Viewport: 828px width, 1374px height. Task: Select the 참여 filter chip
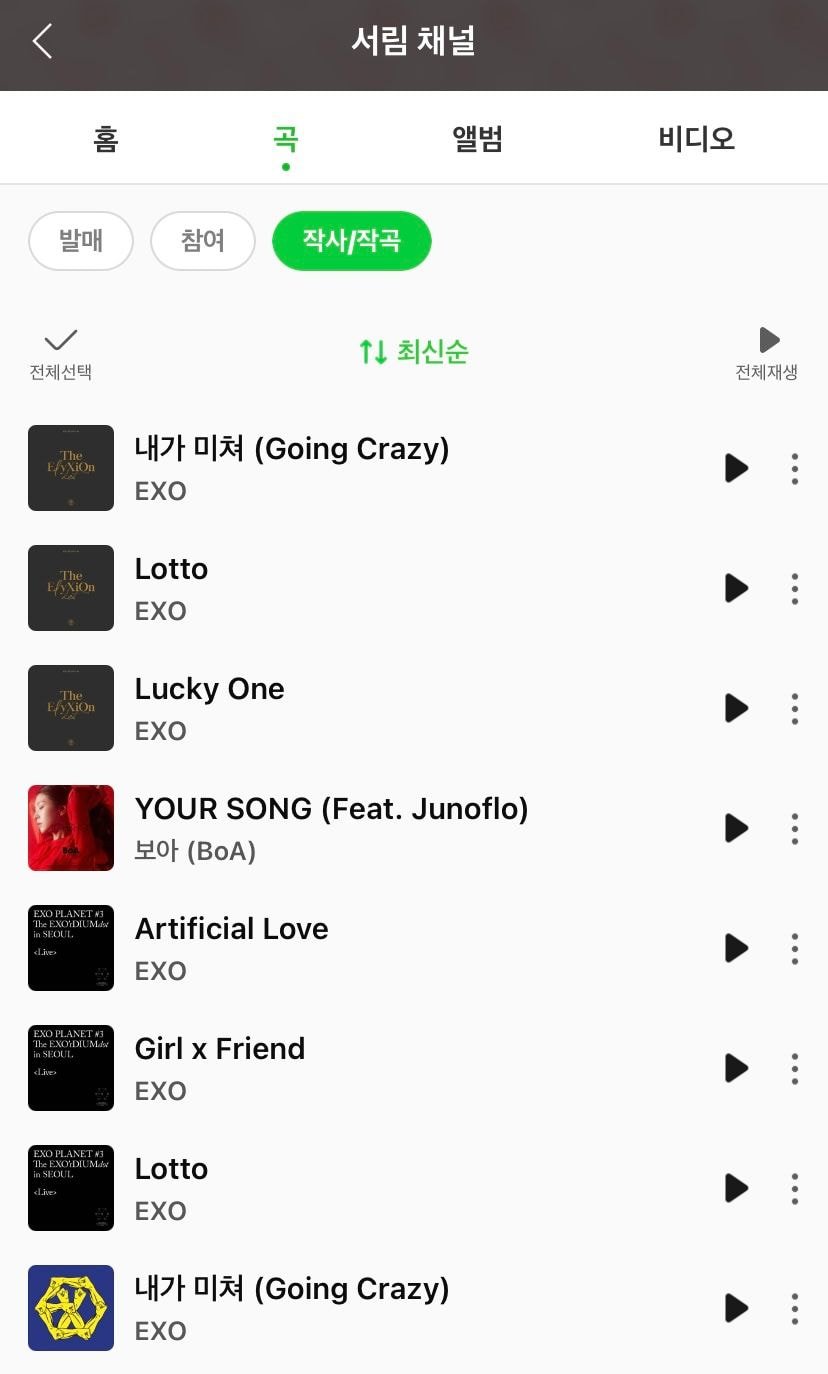[203, 241]
